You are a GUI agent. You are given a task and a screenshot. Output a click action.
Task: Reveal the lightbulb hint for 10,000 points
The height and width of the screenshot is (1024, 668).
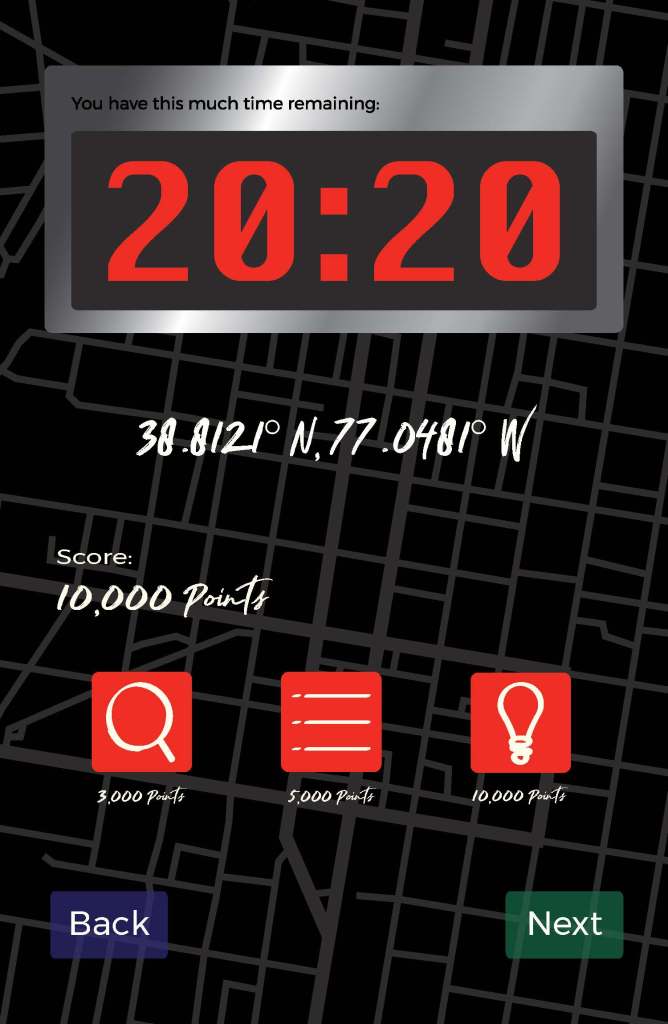click(520, 722)
